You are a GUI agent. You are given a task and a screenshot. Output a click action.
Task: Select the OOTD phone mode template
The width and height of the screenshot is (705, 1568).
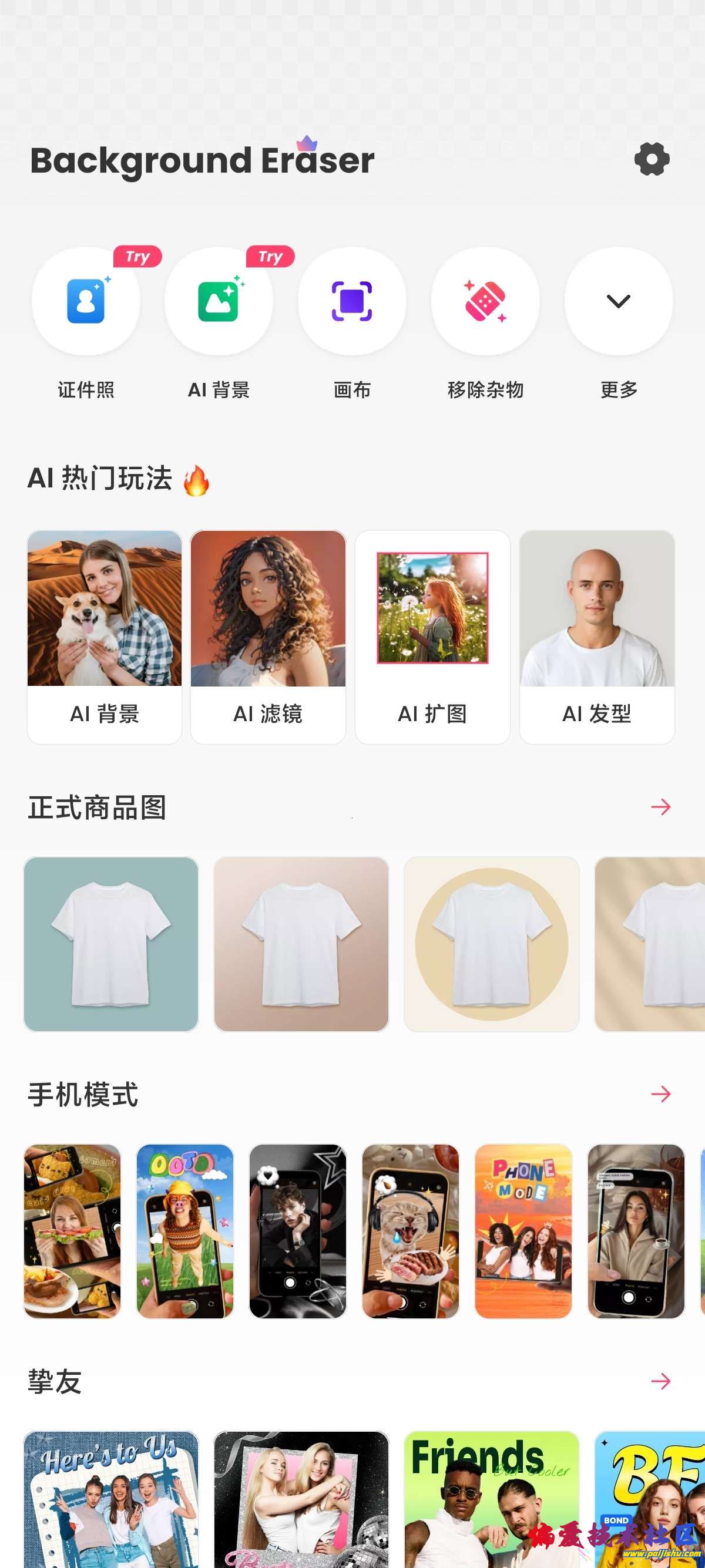tap(185, 1231)
